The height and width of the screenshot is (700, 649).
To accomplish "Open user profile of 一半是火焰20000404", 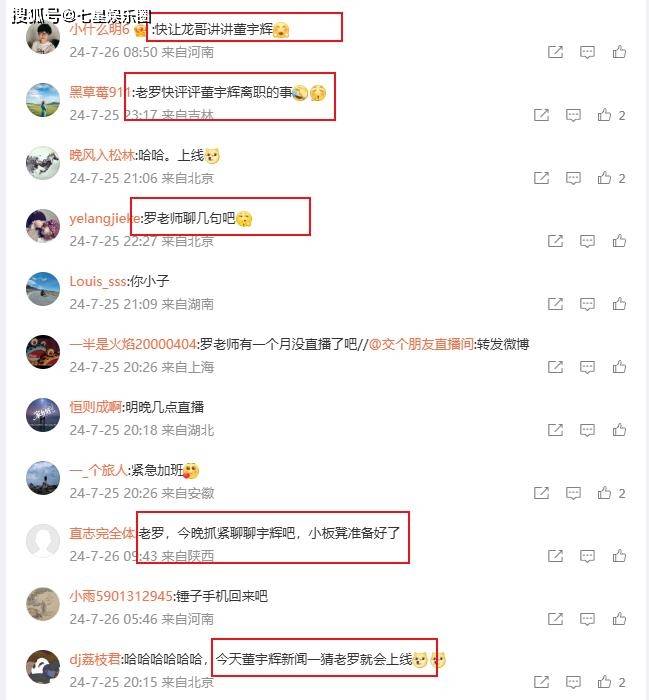I will [133, 344].
